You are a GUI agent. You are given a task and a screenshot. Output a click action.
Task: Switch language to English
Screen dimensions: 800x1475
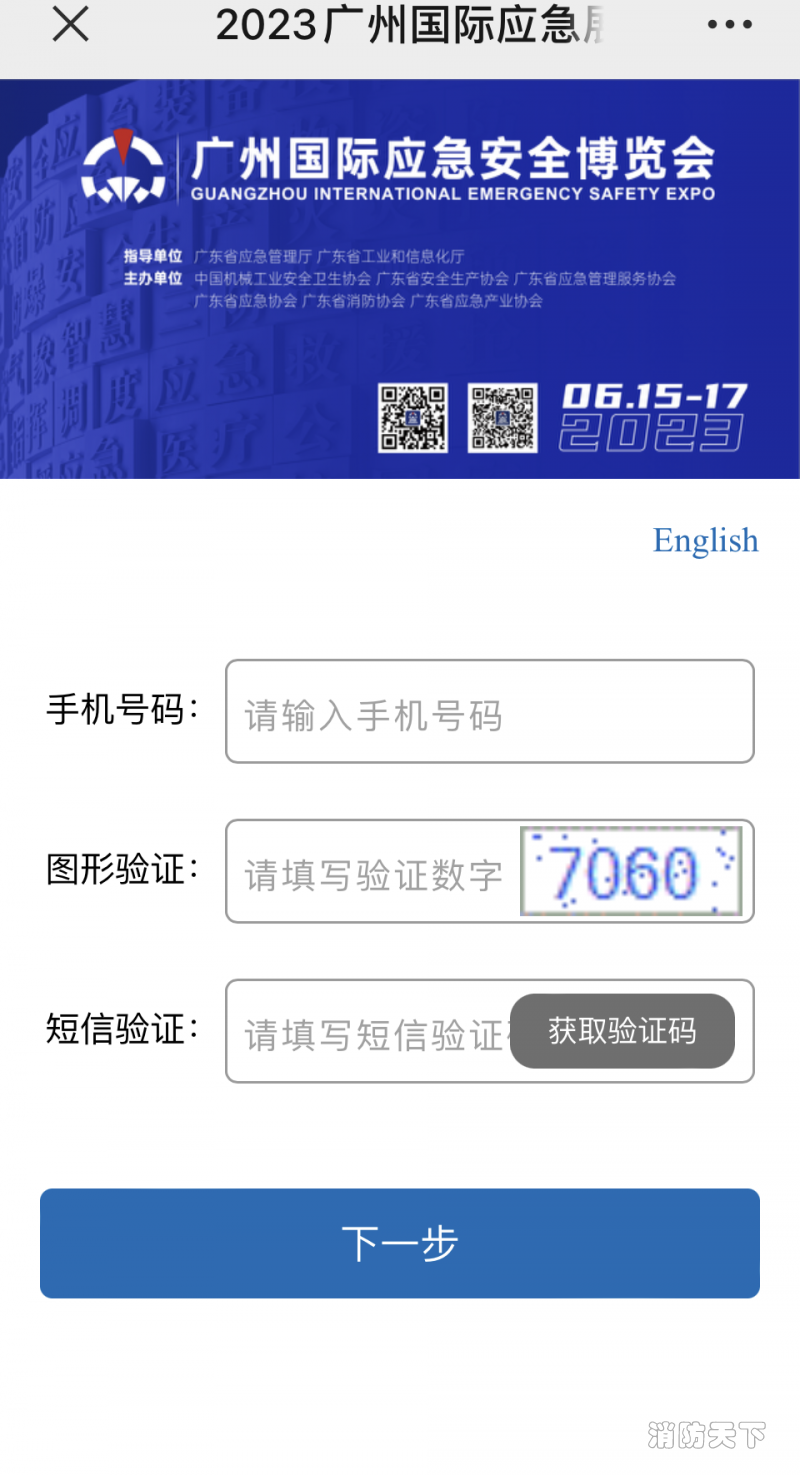705,540
